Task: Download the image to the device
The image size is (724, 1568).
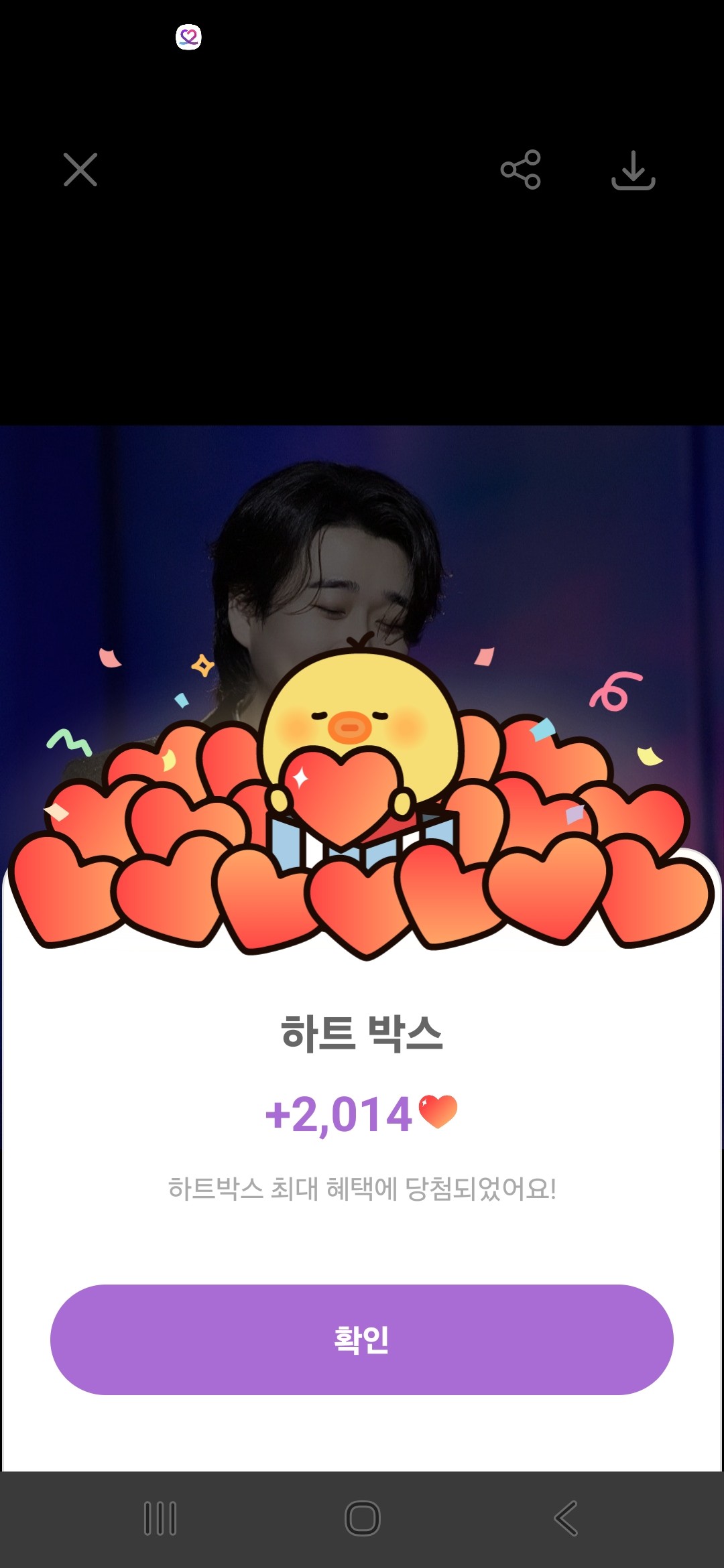Action: [633, 170]
